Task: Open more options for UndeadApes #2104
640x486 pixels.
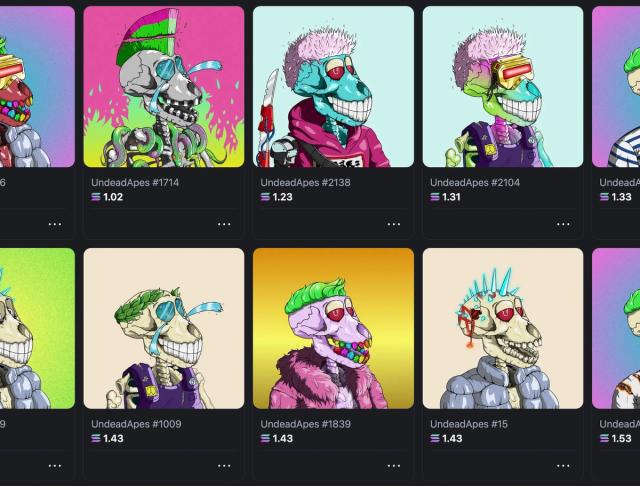Action: pos(564,224)
